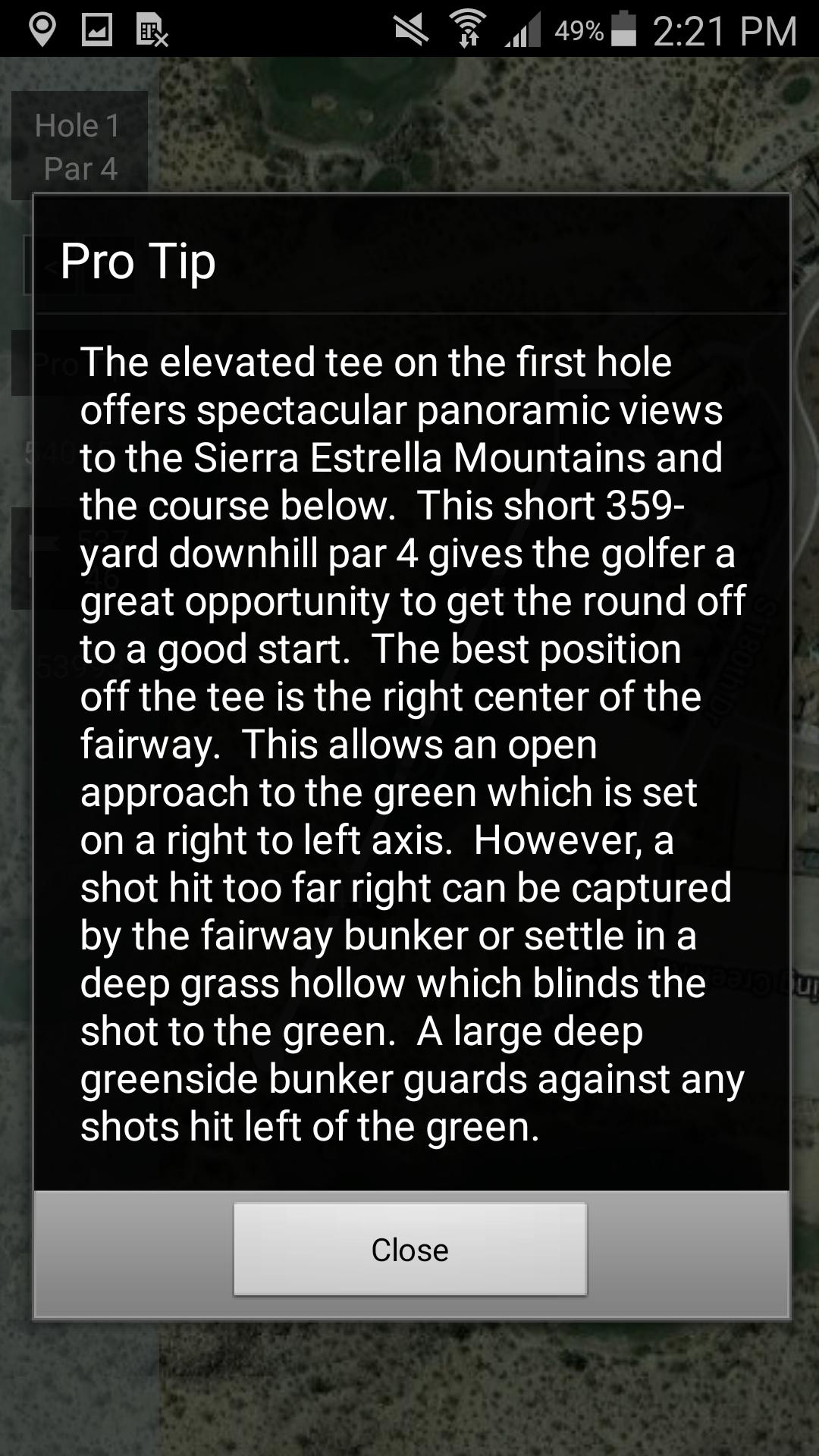Screen dimensions: 819x1456
Task: Close the Pro Tip dialog
Action: (409, 1249)
